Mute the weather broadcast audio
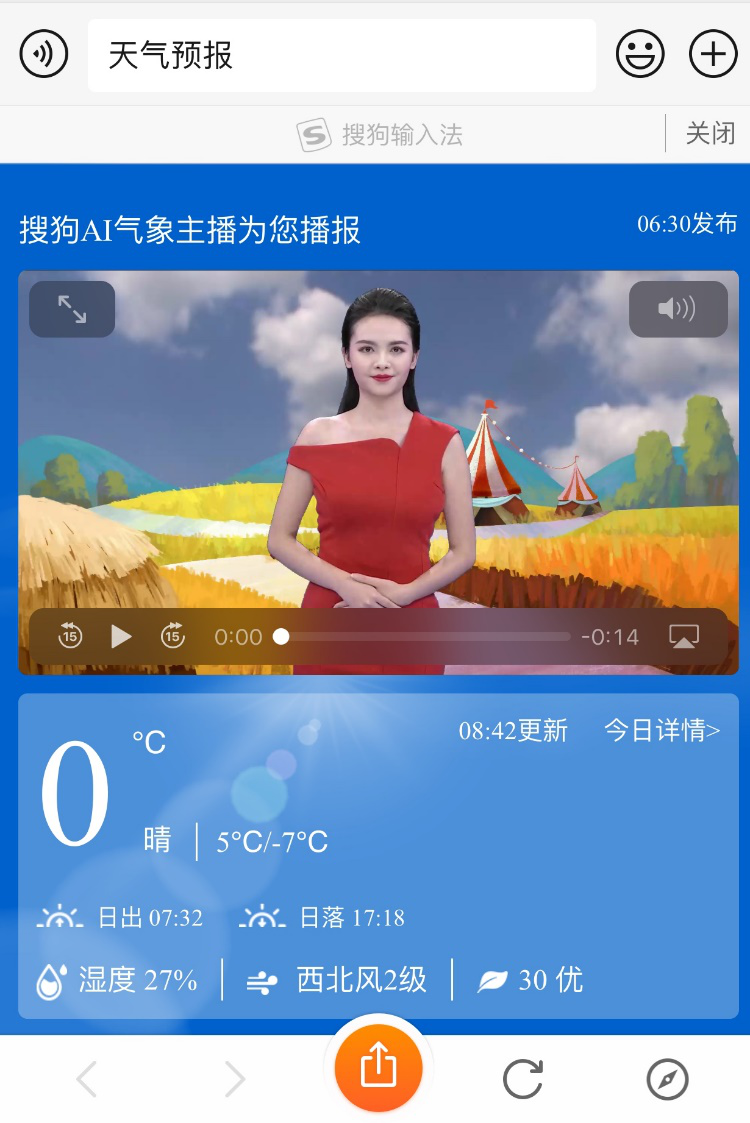The image size is (750, 1123). pyautogui.click(x=678, y=309)
